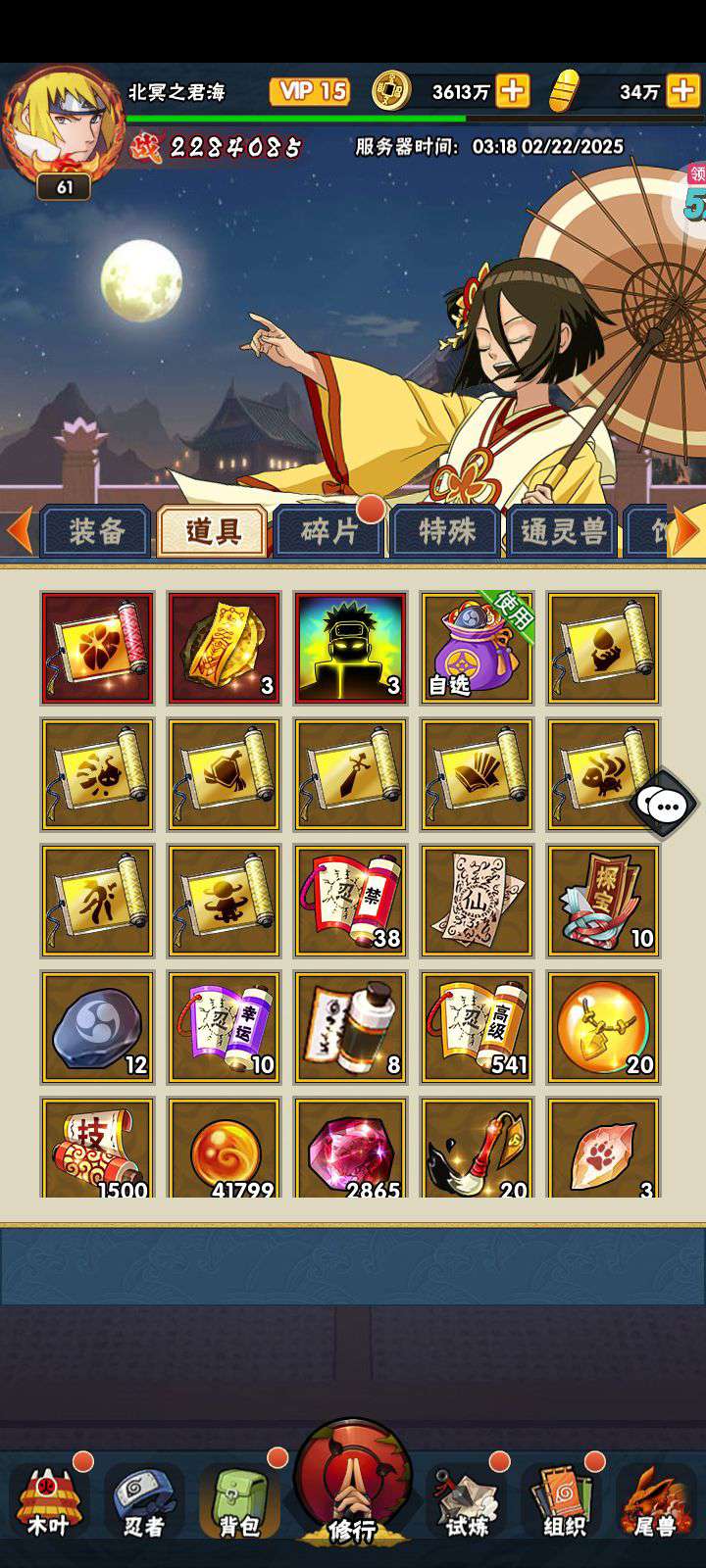Select the 自选 purple bag item
Image resolution: width=706 pixels, height=1568 pixels.
pyautogui.click(x=477, y=648)
